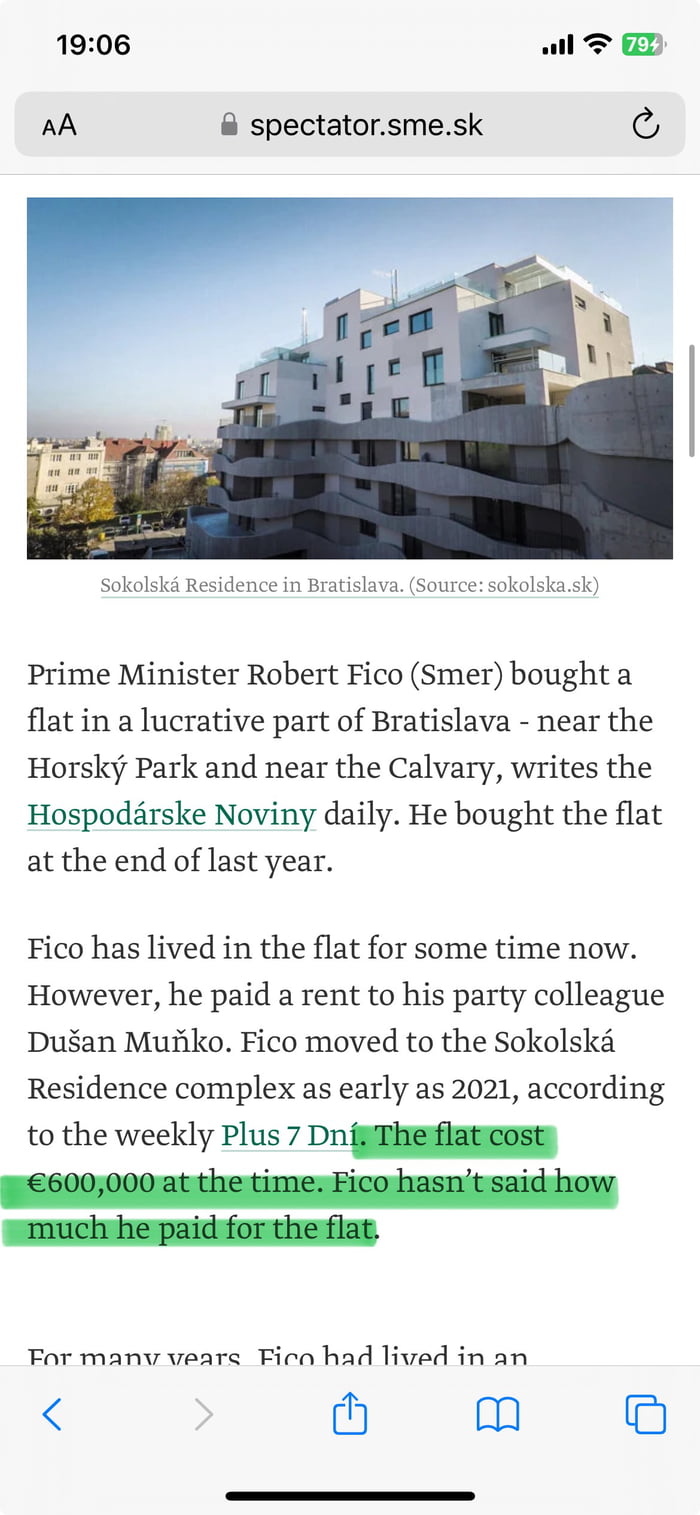
Task: Reload the page
Action: pyautogui.click(x=646, y=125)
